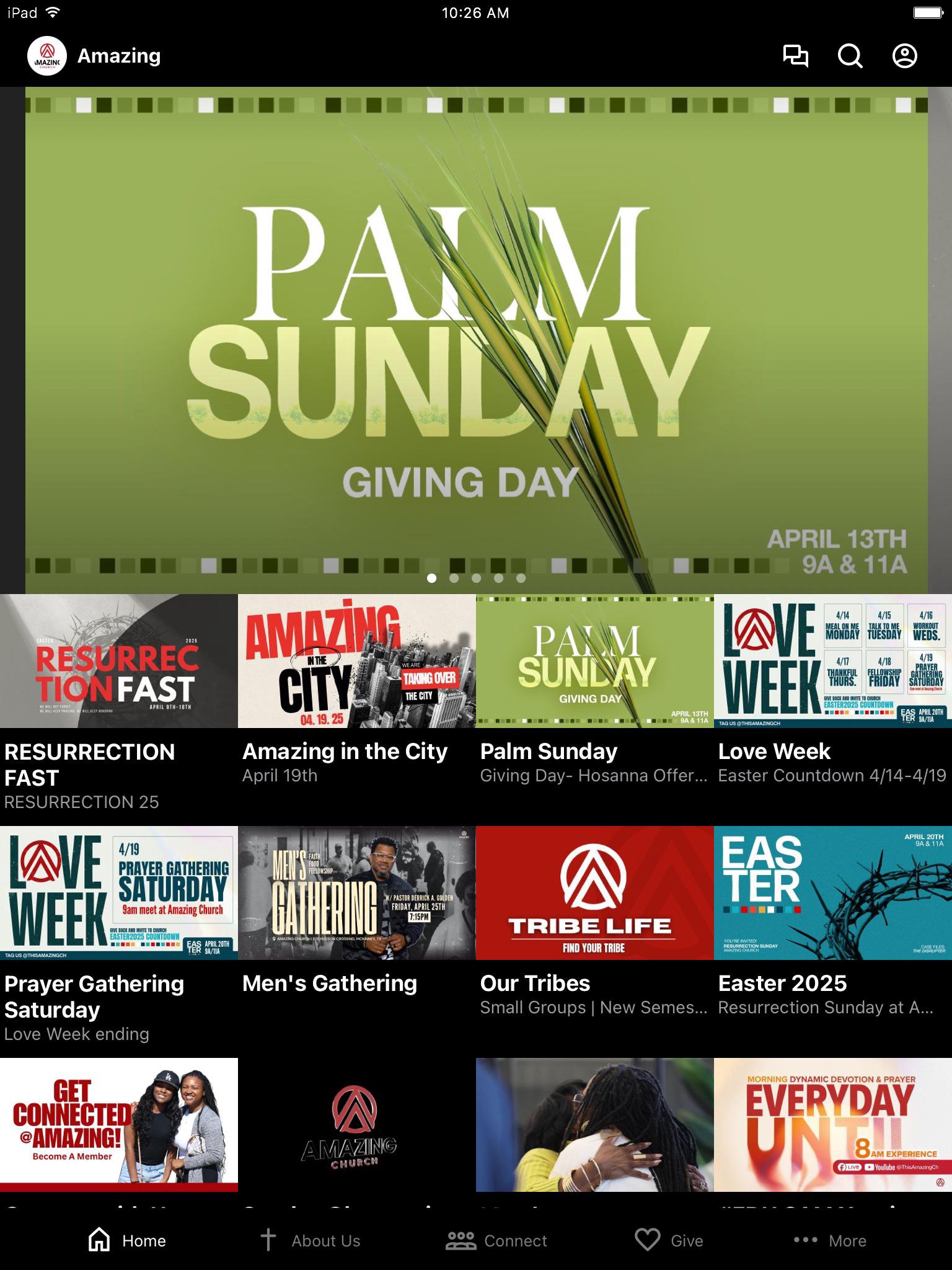Screen dimensions: 952x1270
Task: Open the user profile icon
Action: click(904, 56)
